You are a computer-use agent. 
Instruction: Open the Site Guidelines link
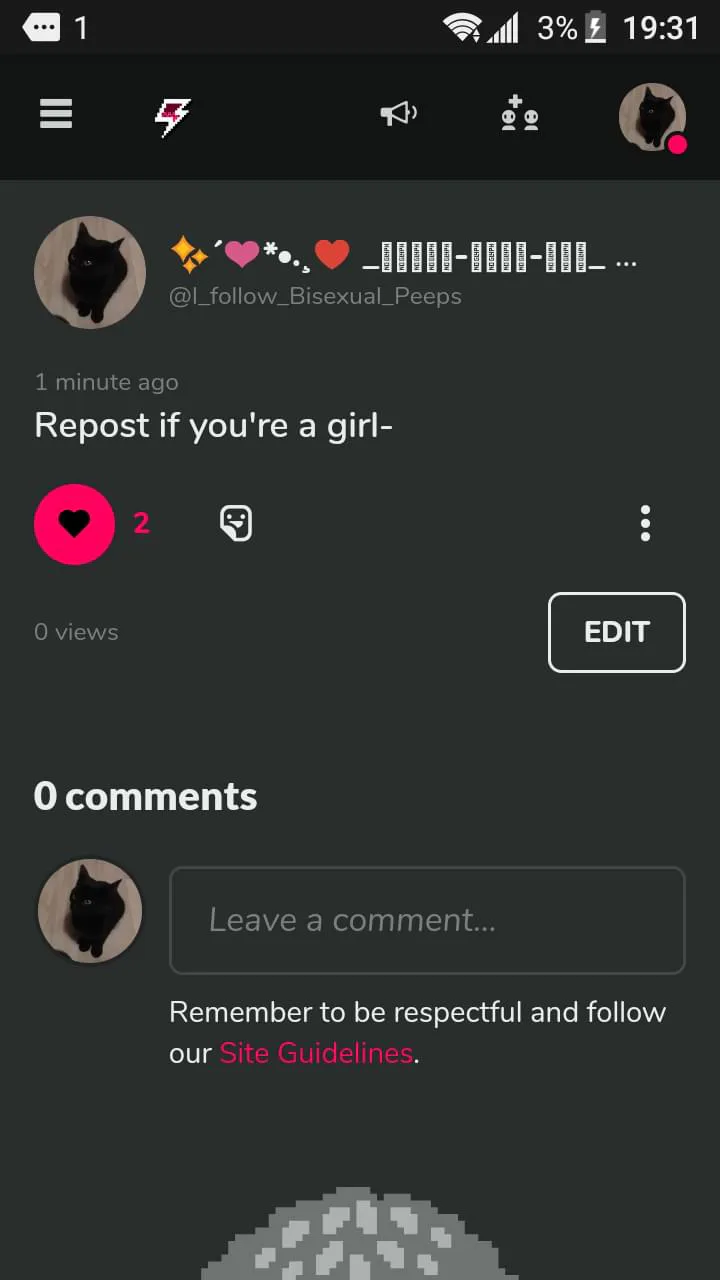point(316,1053)
